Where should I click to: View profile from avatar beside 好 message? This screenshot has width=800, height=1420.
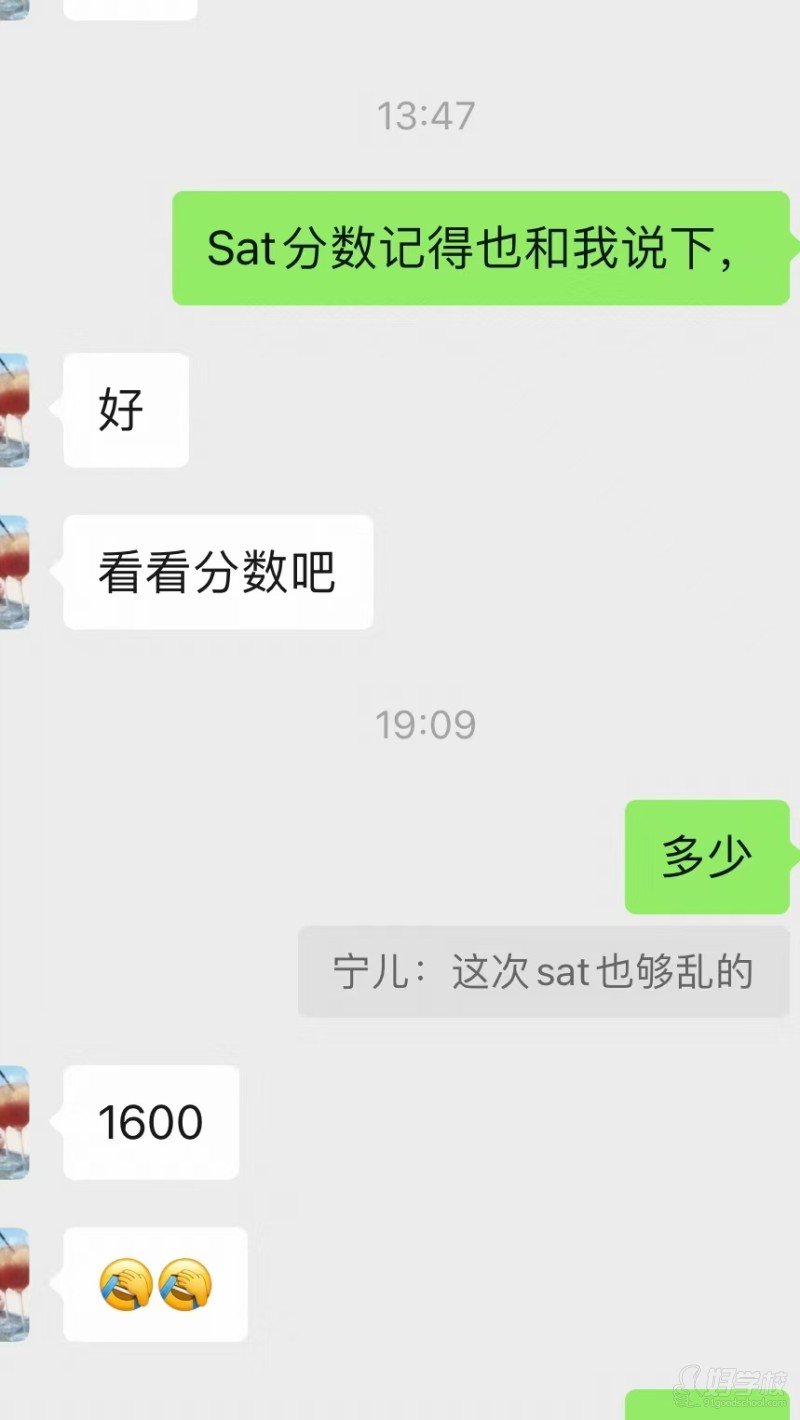(14, 410)
